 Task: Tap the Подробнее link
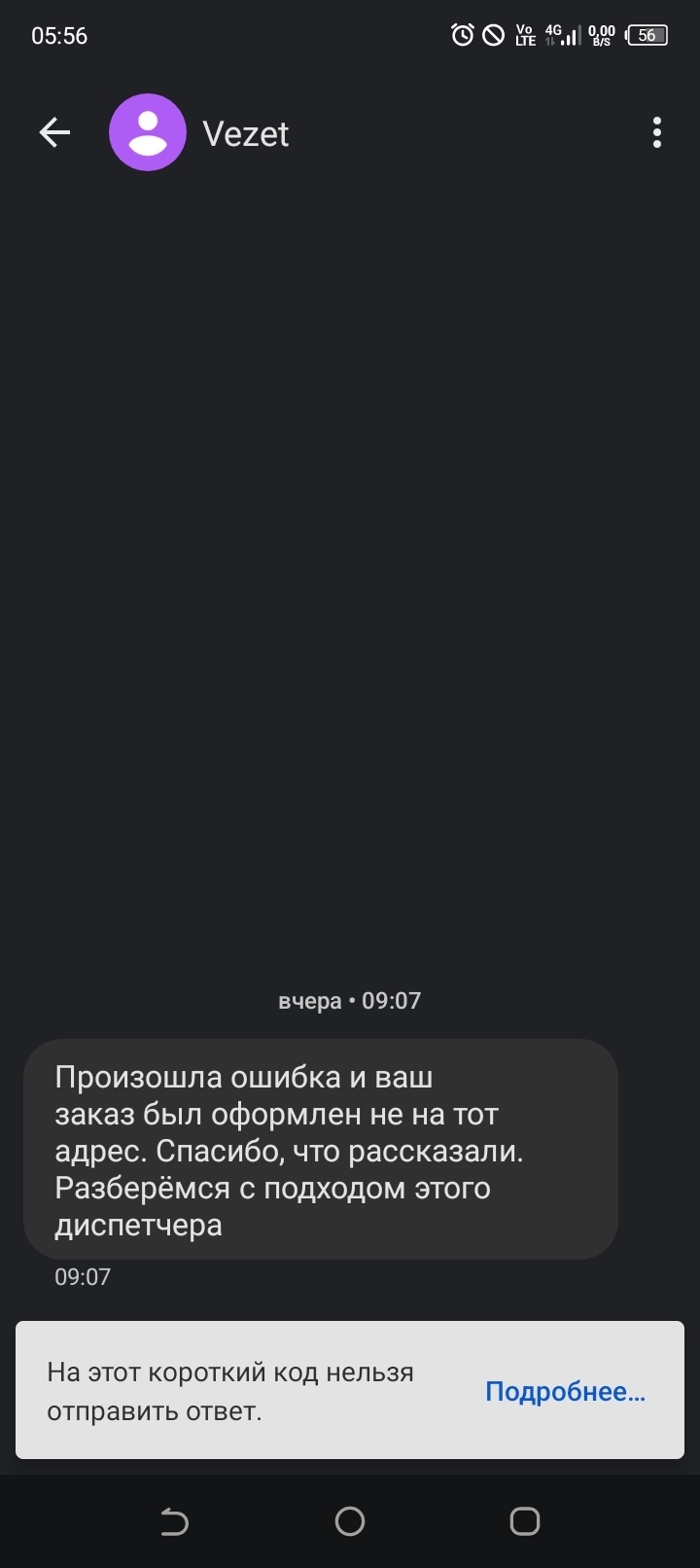point(565,1392)
